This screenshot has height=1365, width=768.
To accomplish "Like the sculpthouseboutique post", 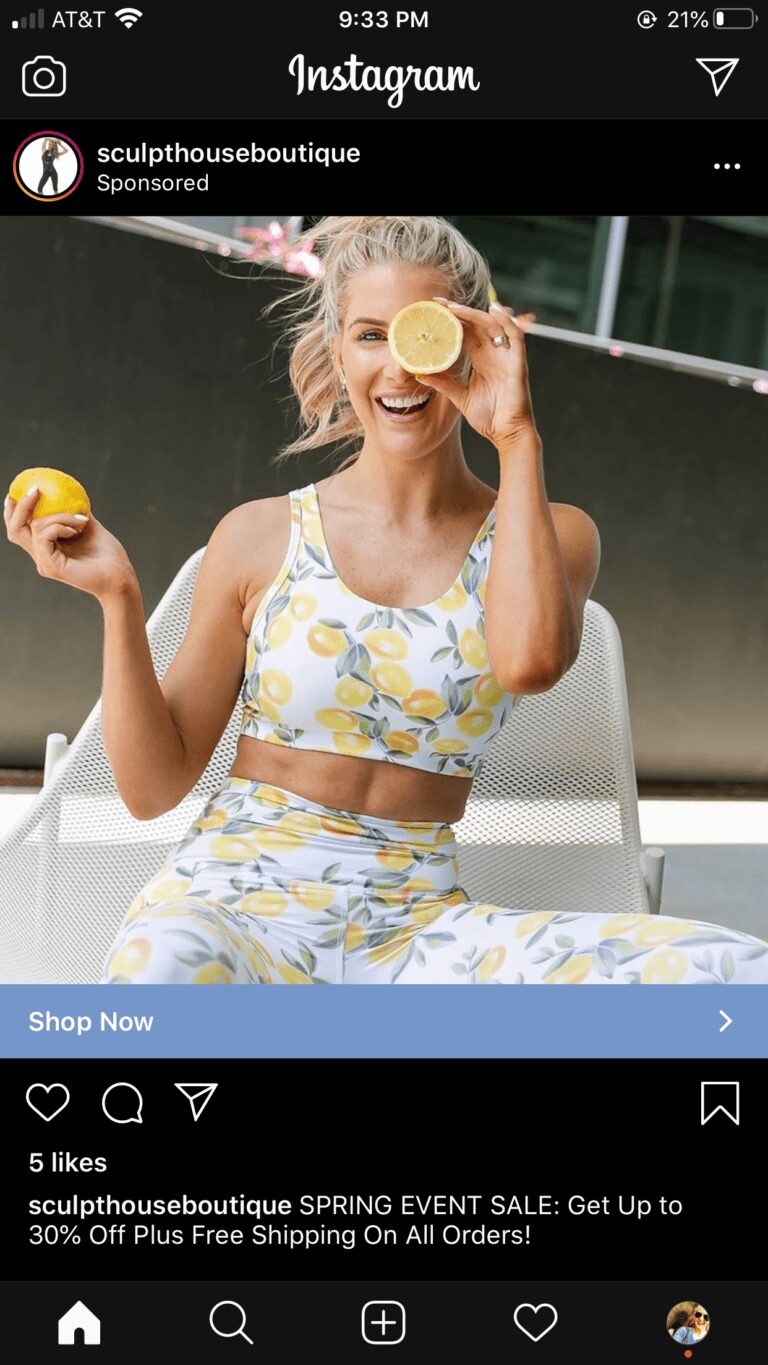I will (x=47, y=1103).
